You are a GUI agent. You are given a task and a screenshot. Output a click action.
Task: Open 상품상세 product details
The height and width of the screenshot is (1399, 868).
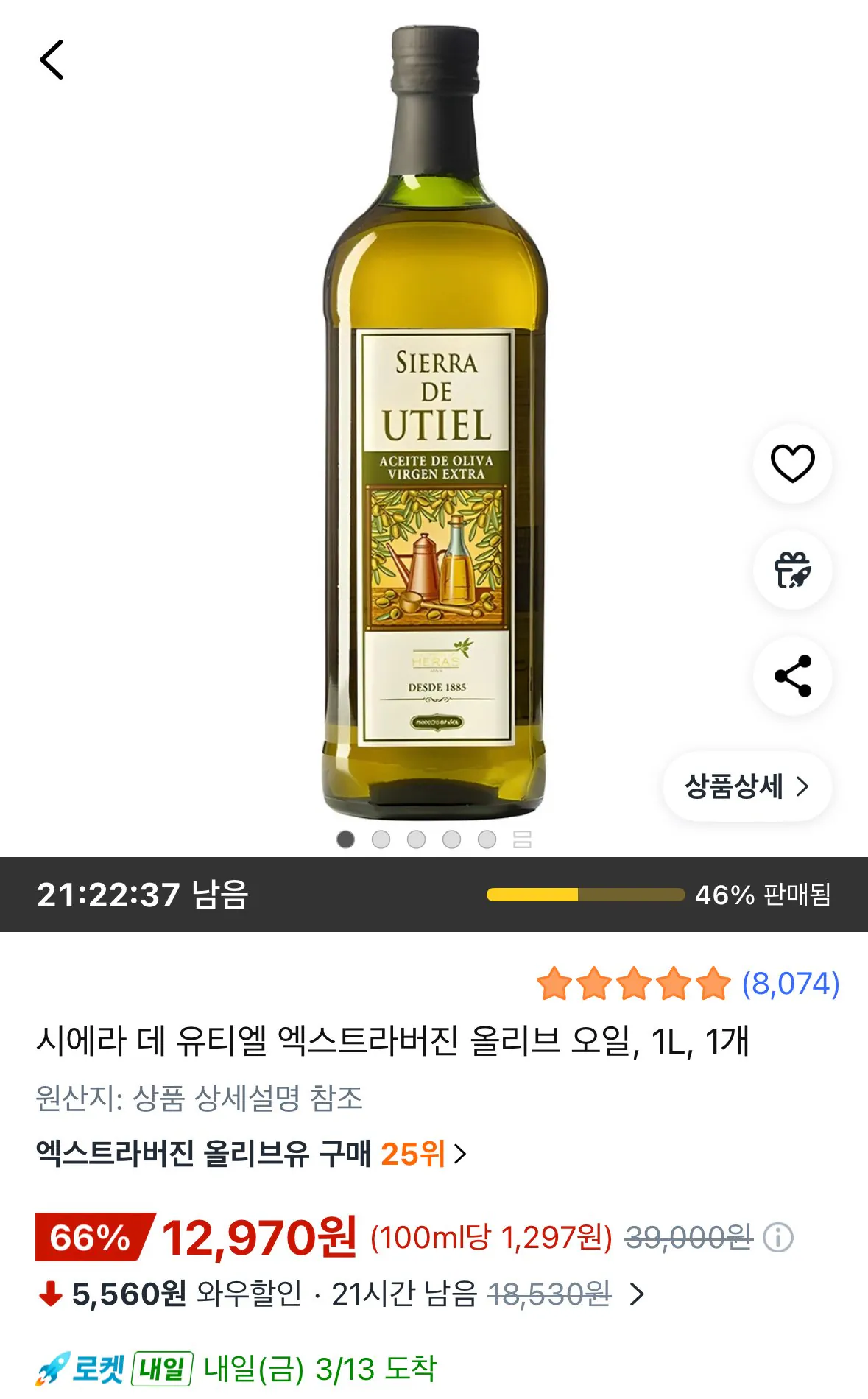click(x=747, y=786)
